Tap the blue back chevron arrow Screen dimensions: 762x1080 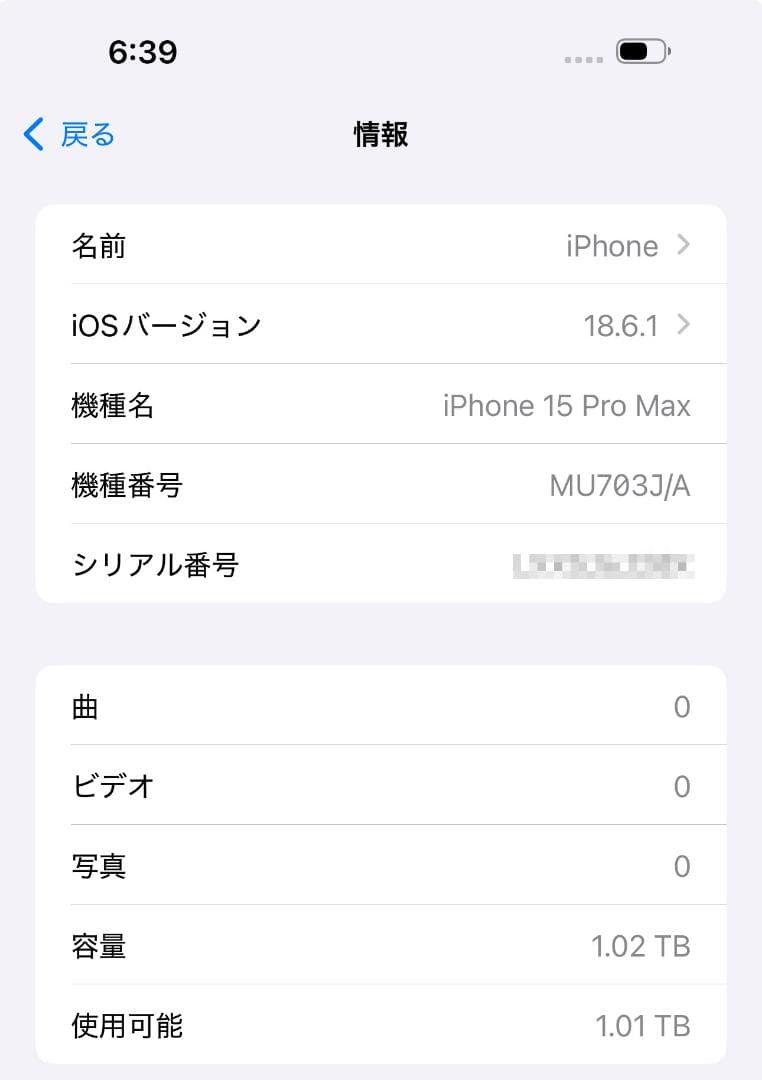32,133
